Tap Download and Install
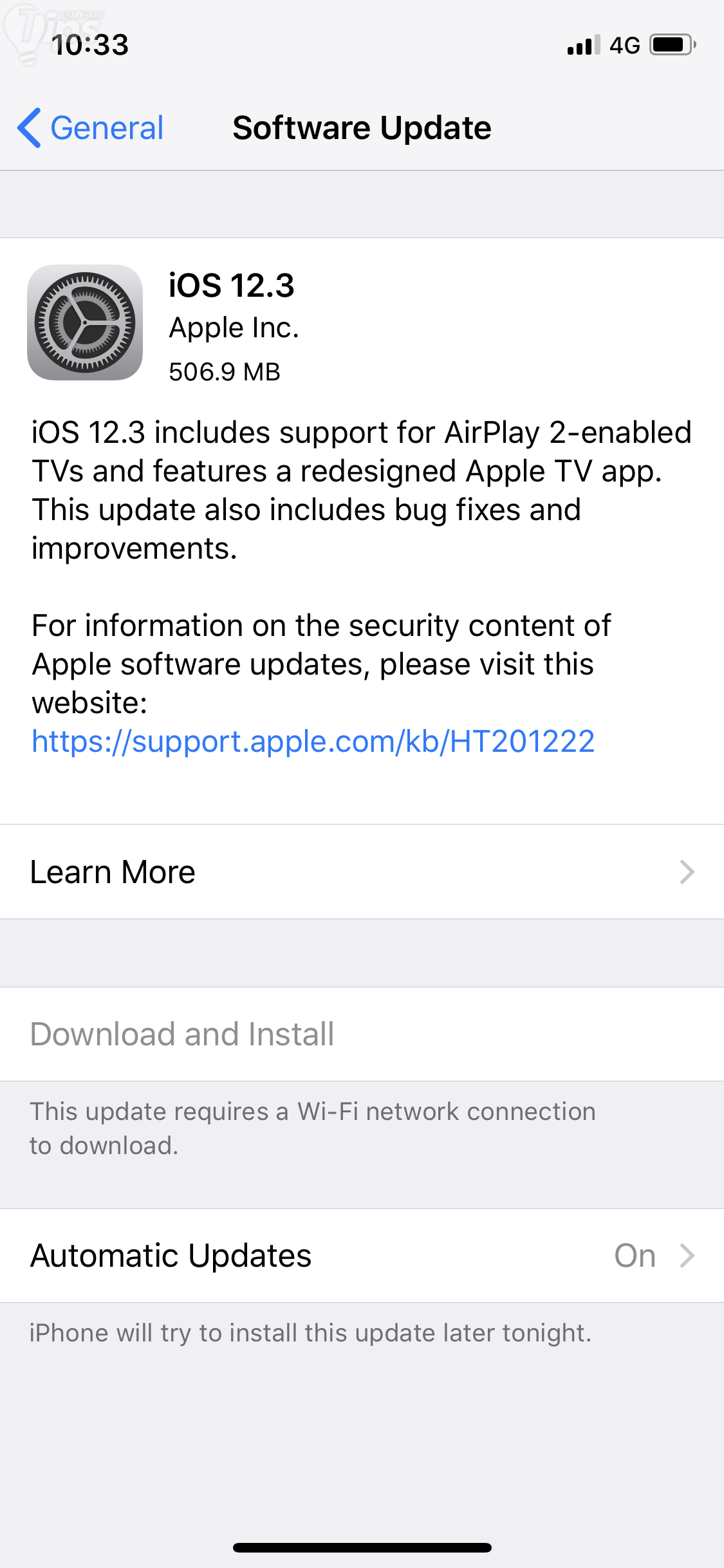The image size is (724, 1568). pos(182,1034)
